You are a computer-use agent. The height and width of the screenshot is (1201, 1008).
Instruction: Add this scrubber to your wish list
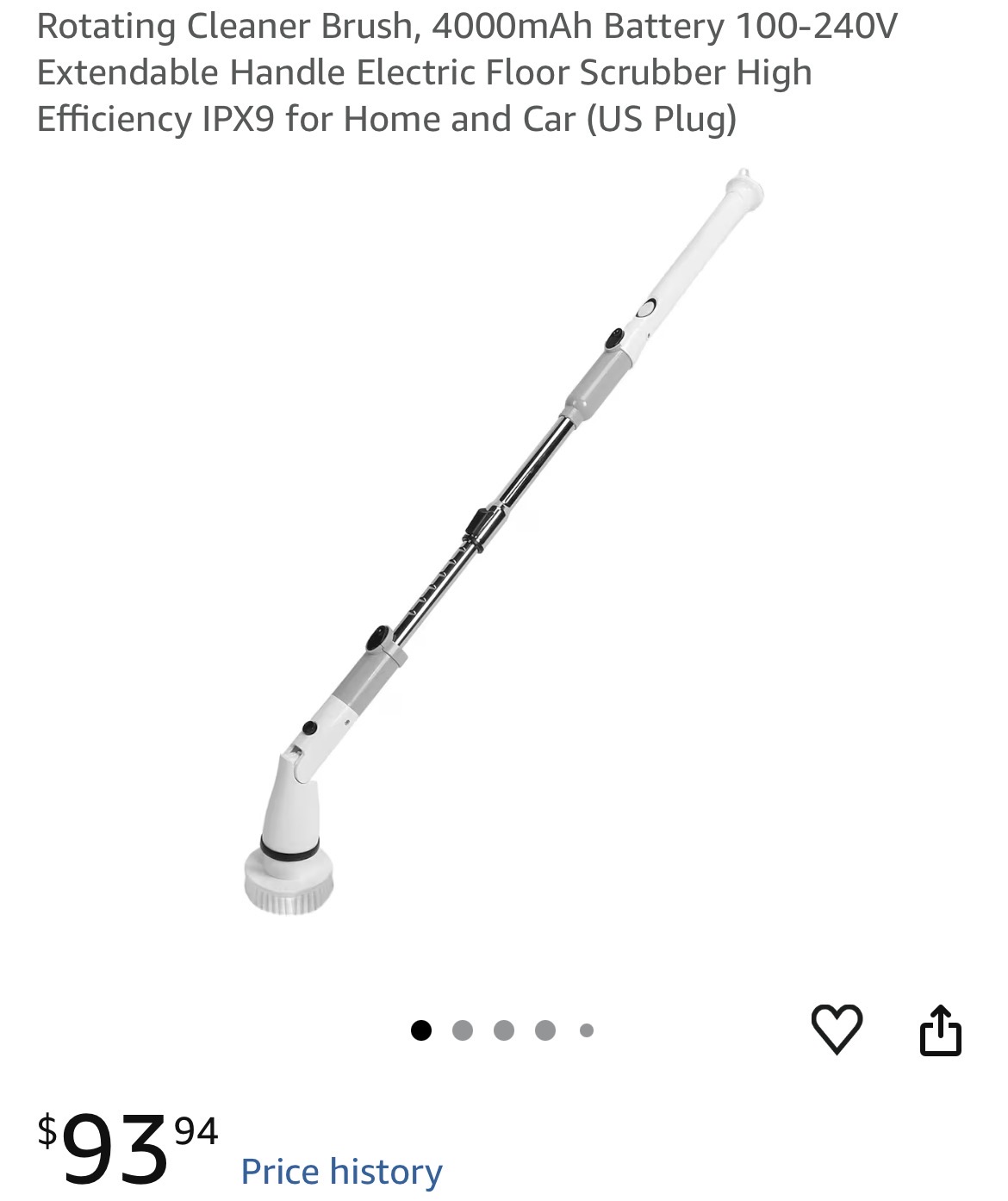[836, 1028]
